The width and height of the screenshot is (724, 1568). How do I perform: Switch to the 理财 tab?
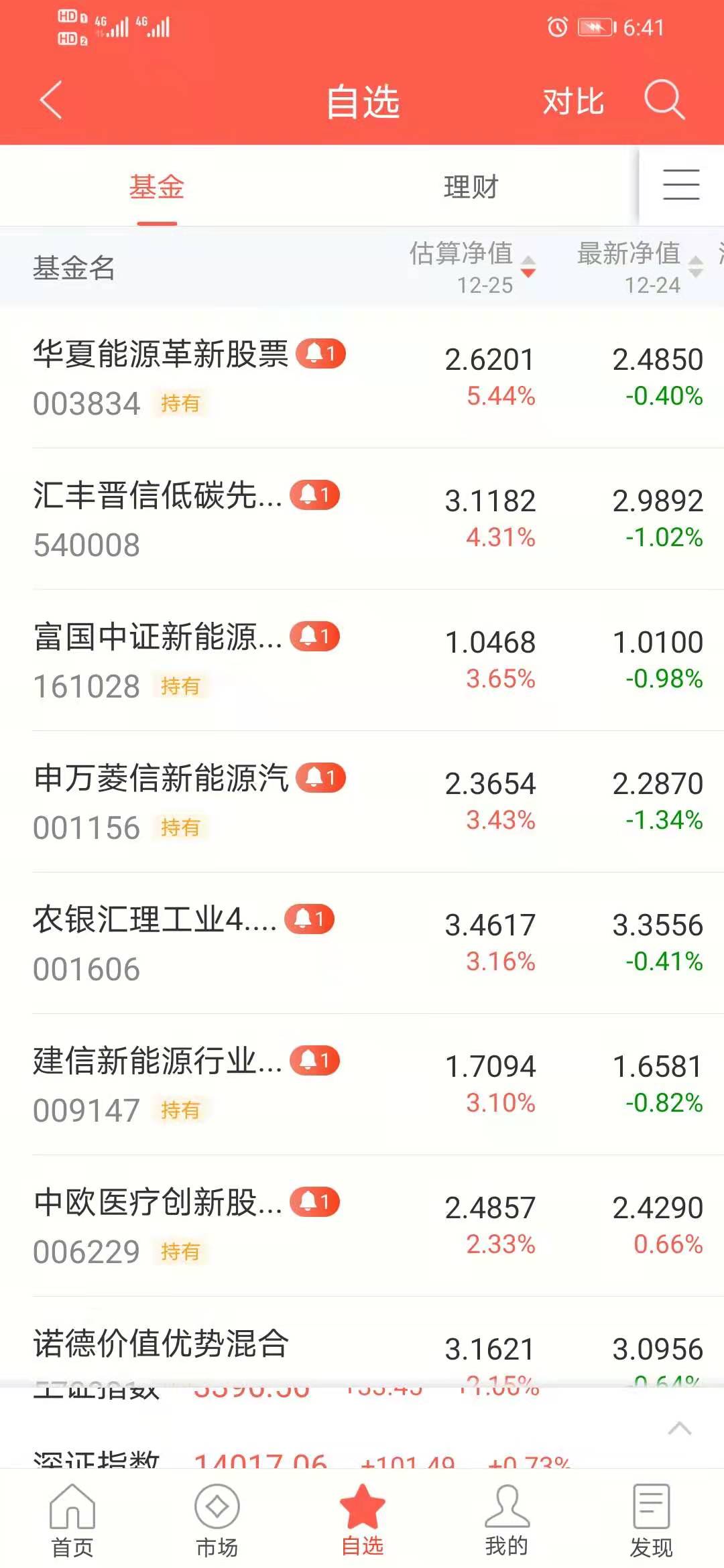pyautogui.click(x=471, y=187)
